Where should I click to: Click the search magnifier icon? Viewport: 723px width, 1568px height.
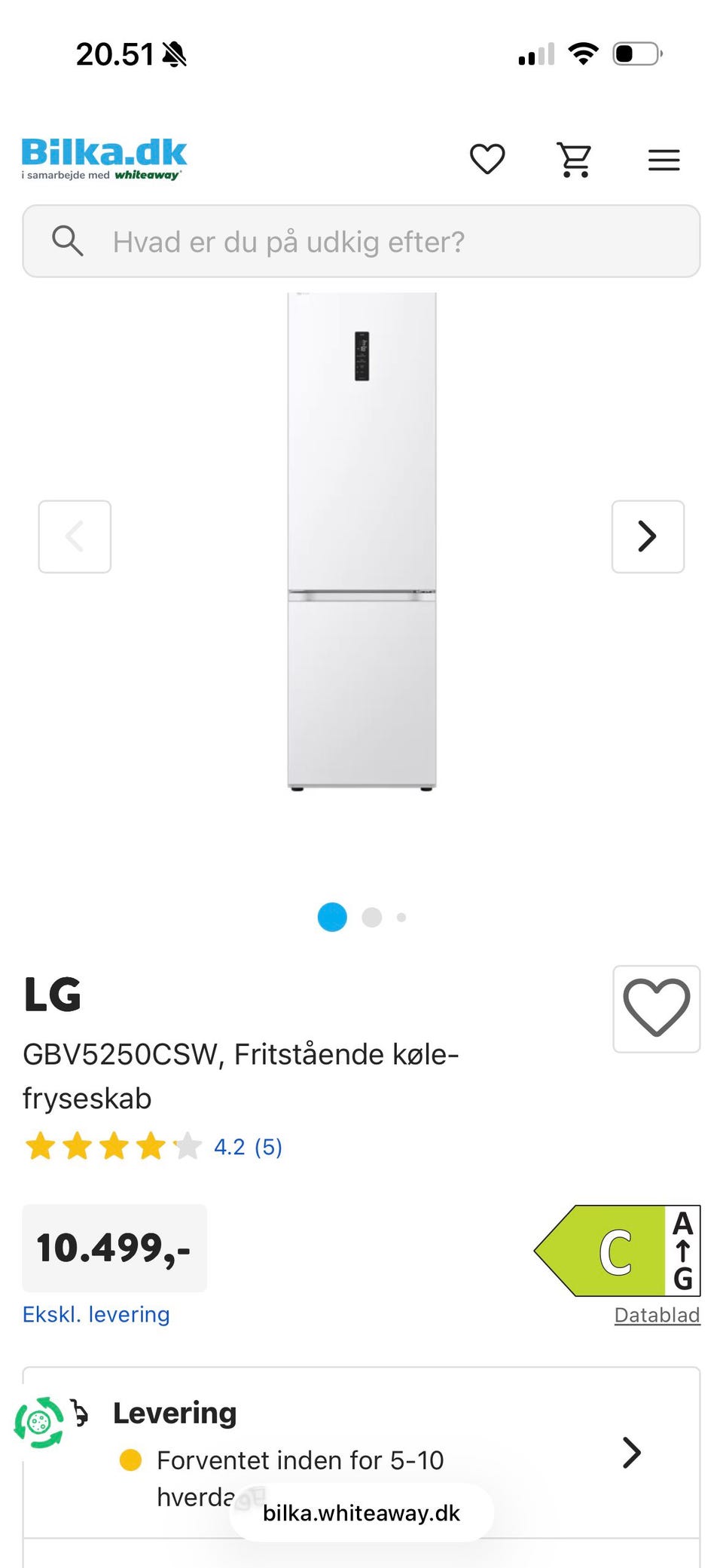click(x=68, y=241)
